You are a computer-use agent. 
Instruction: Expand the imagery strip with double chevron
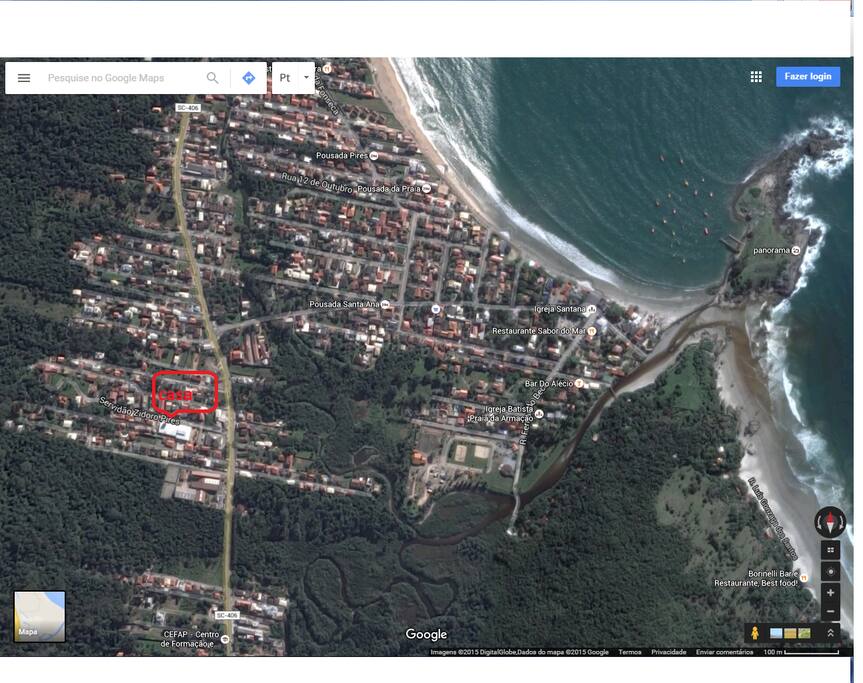point(829,633)
